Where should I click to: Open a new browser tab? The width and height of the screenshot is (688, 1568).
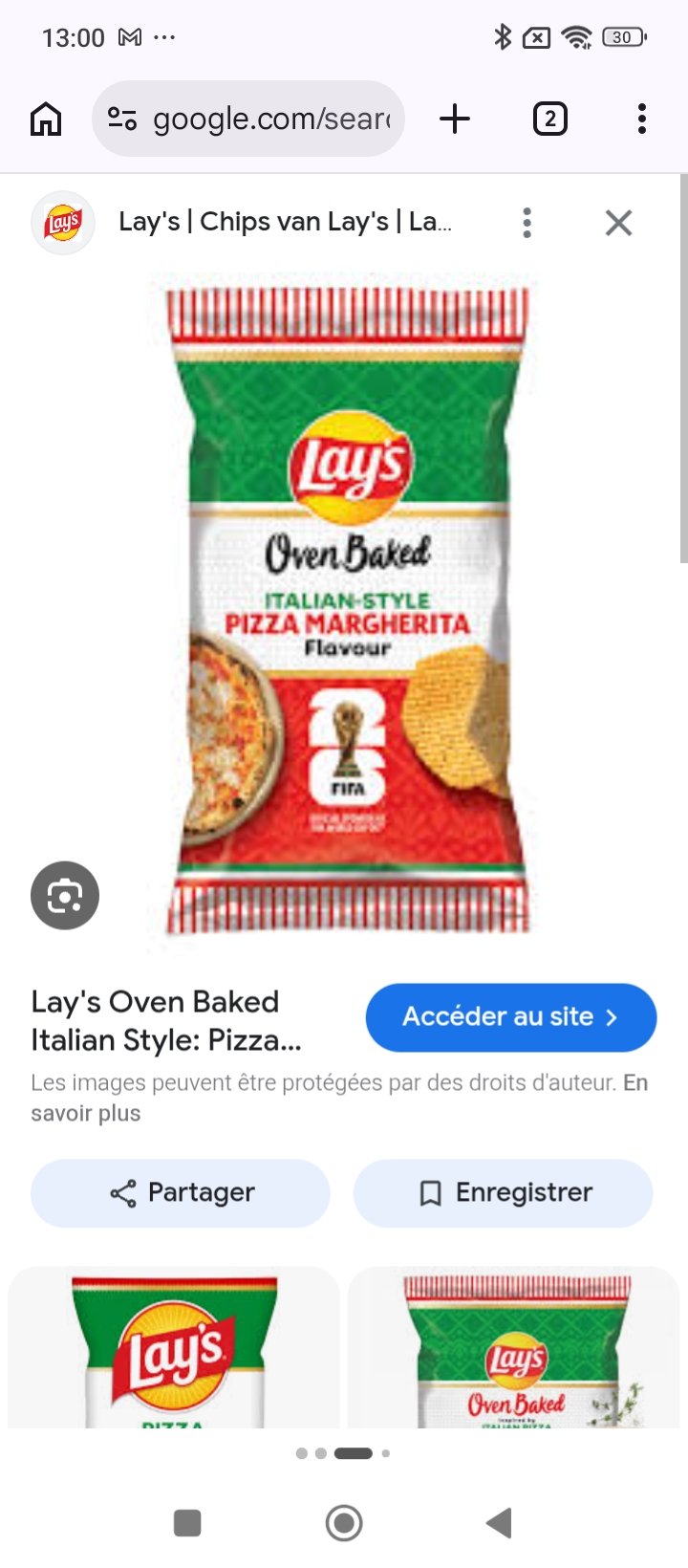pos(455,119)
